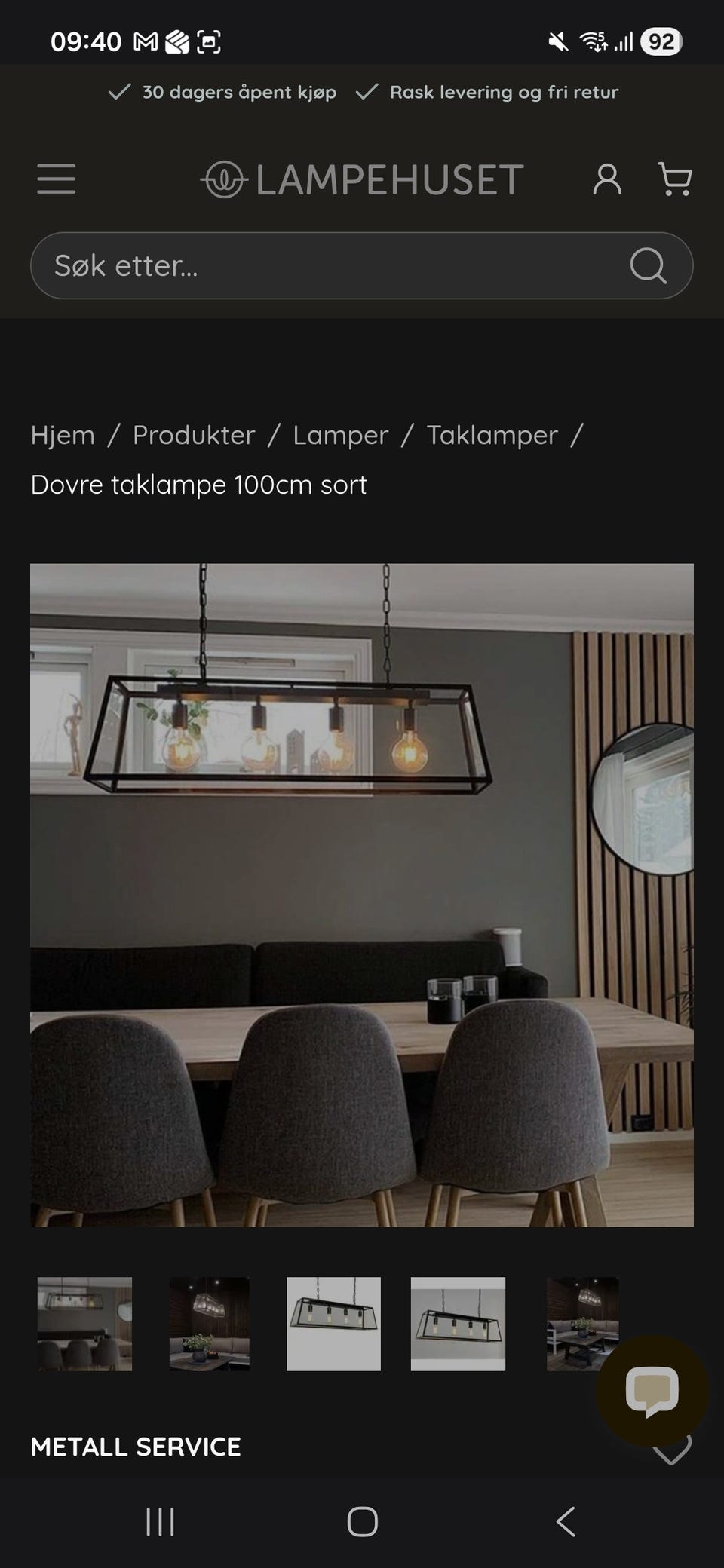Viewport: 724px width, 1568px height.
Task: Select the first product thumbnail
Action: (x=84, y=1324)
